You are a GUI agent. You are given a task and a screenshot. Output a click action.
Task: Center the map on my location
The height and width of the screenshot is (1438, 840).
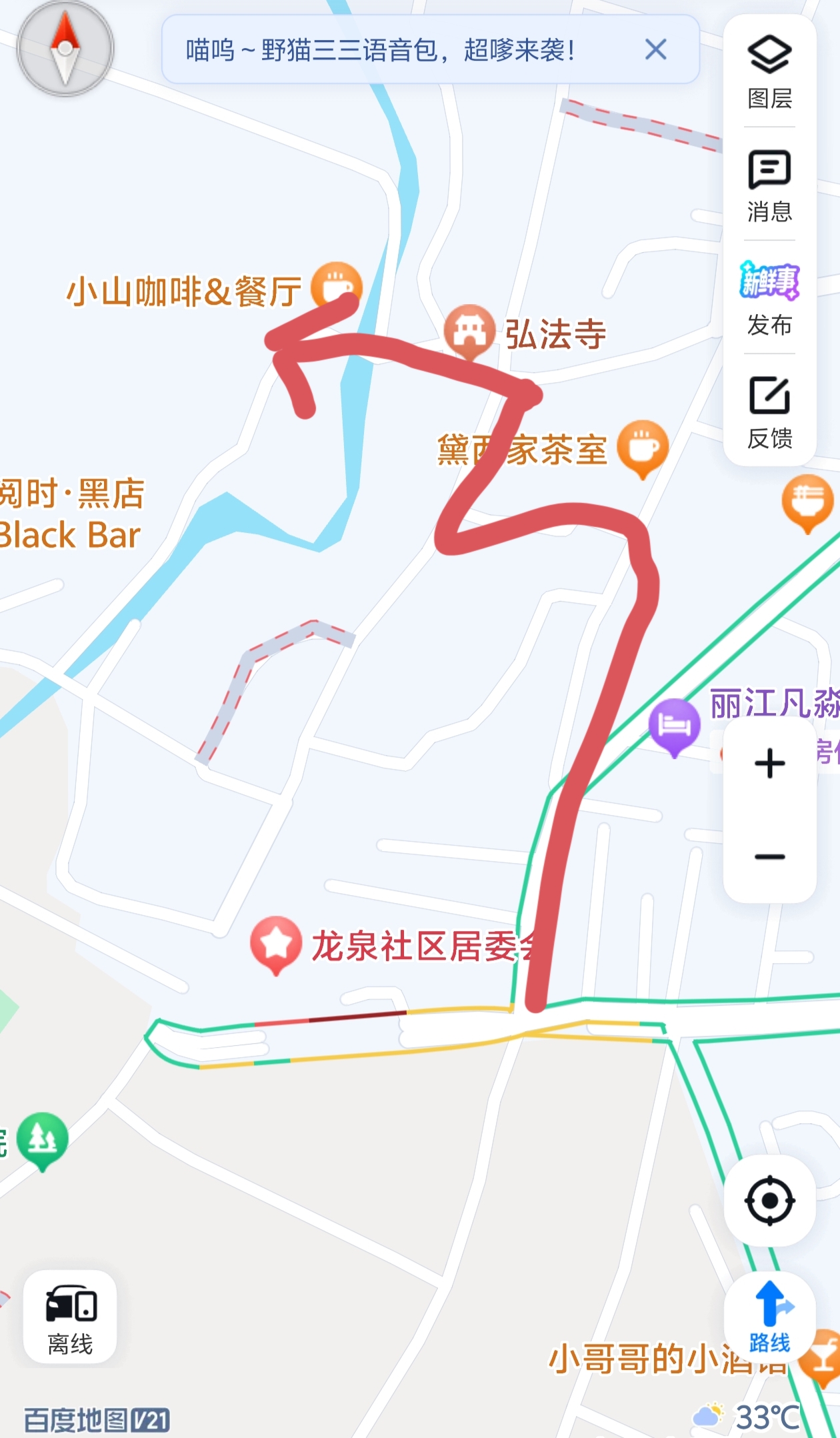point(770,1201)
